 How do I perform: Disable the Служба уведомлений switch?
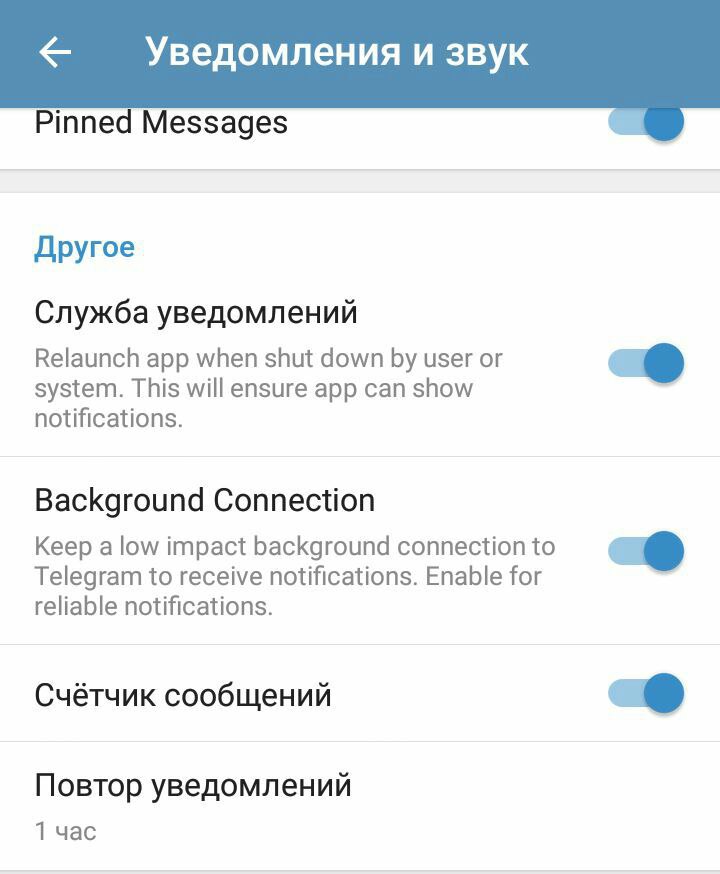(x=646, y=363)
